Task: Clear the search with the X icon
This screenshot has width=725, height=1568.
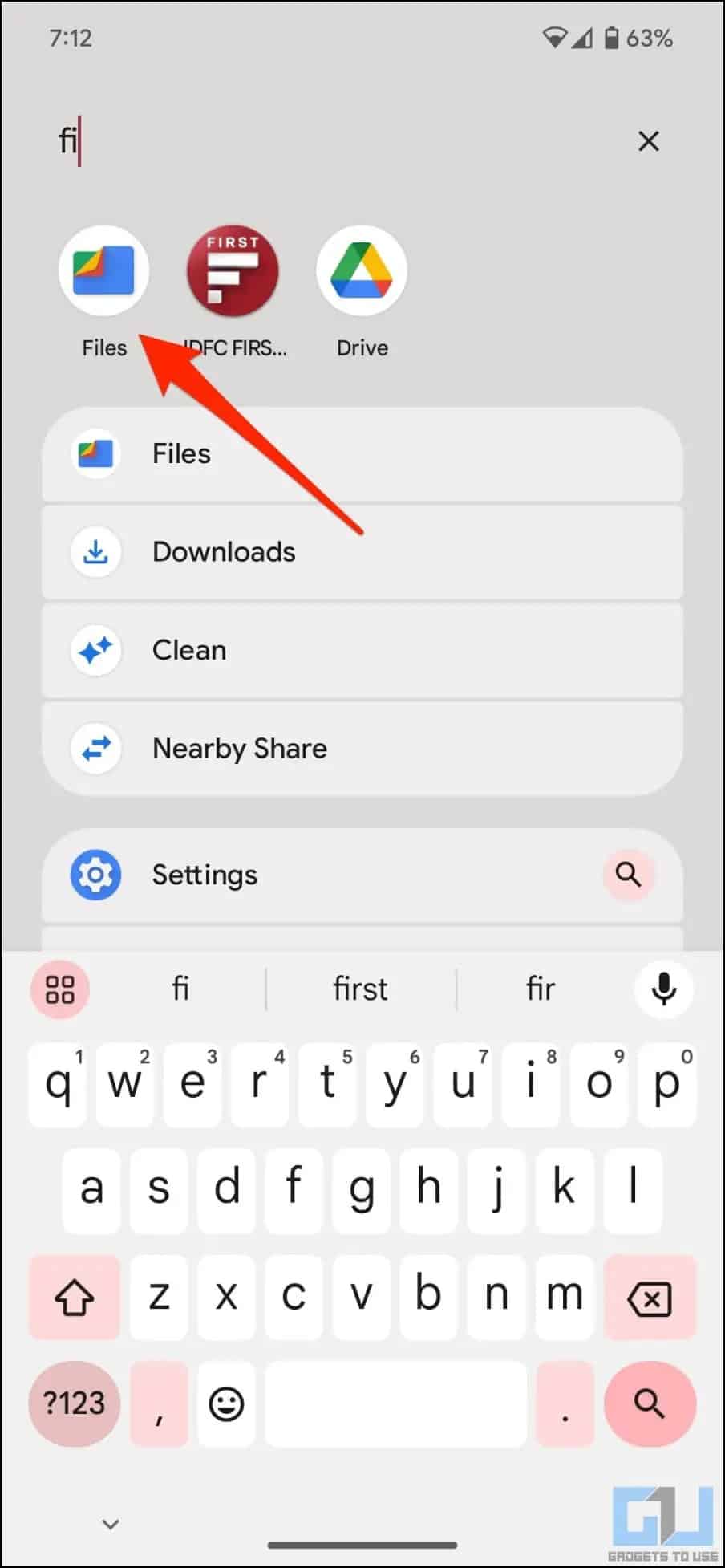Action: (648, 141)
